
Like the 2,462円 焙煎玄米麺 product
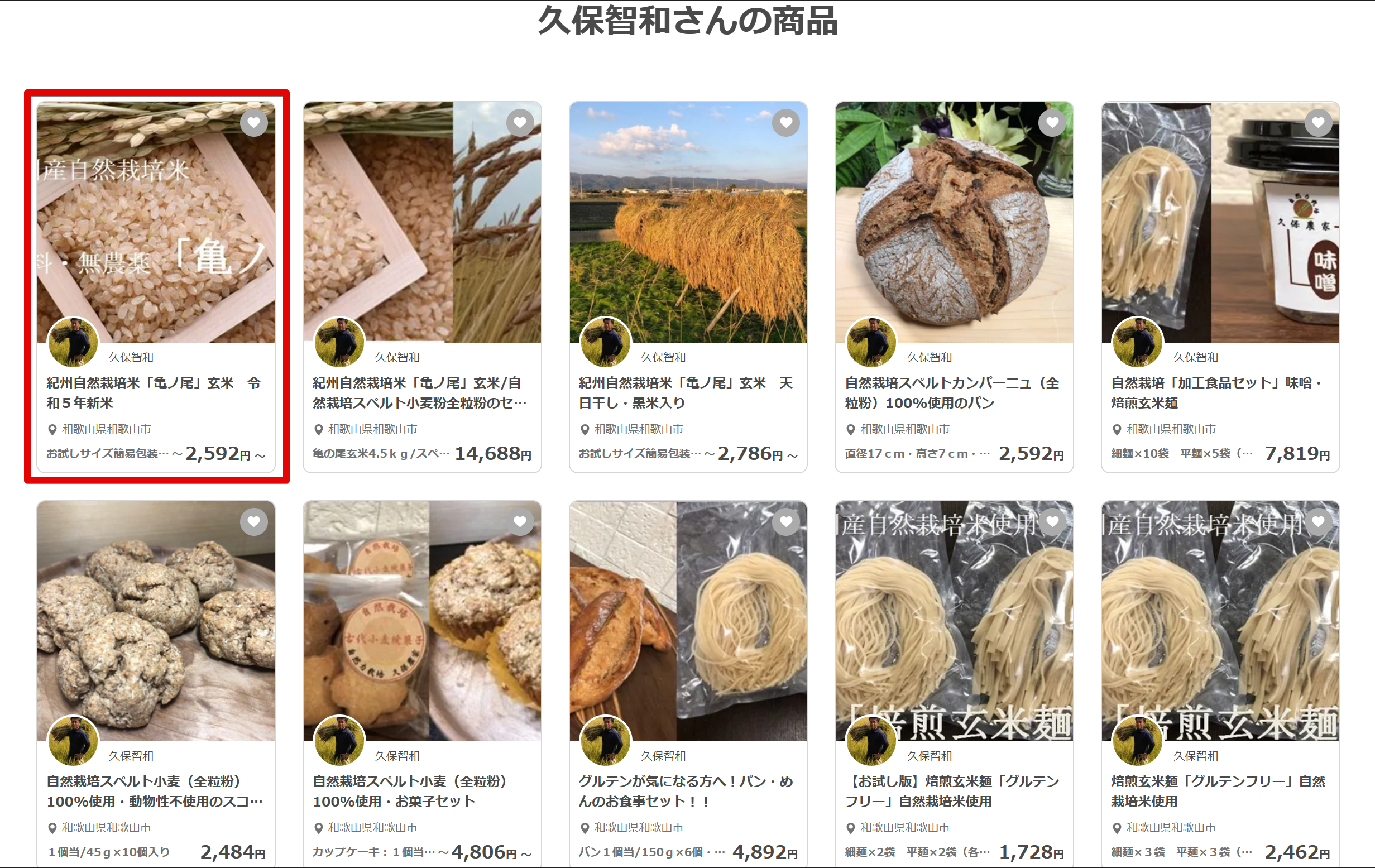click(1318, 521)
